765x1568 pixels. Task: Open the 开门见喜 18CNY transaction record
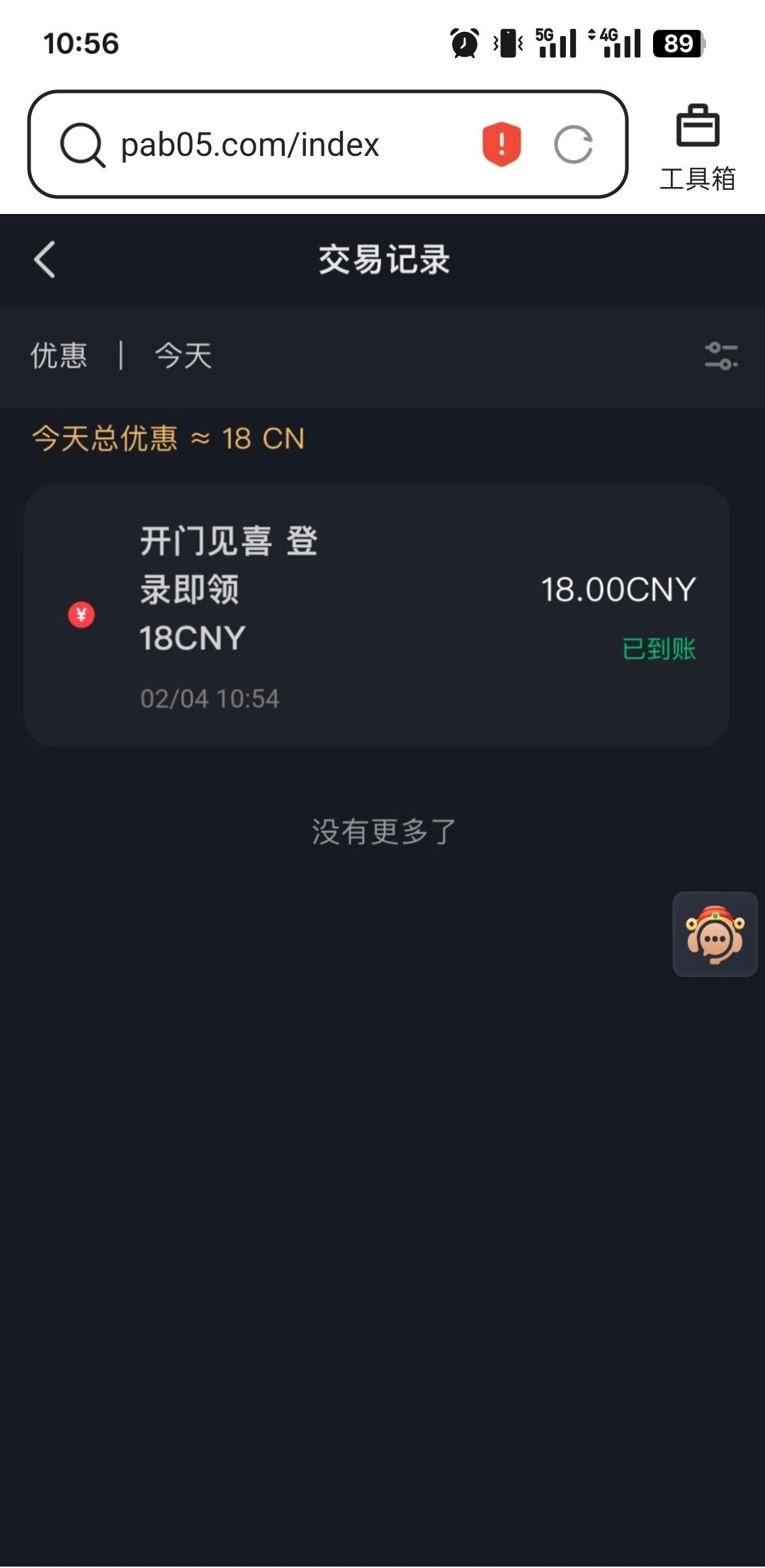(377, 615)
